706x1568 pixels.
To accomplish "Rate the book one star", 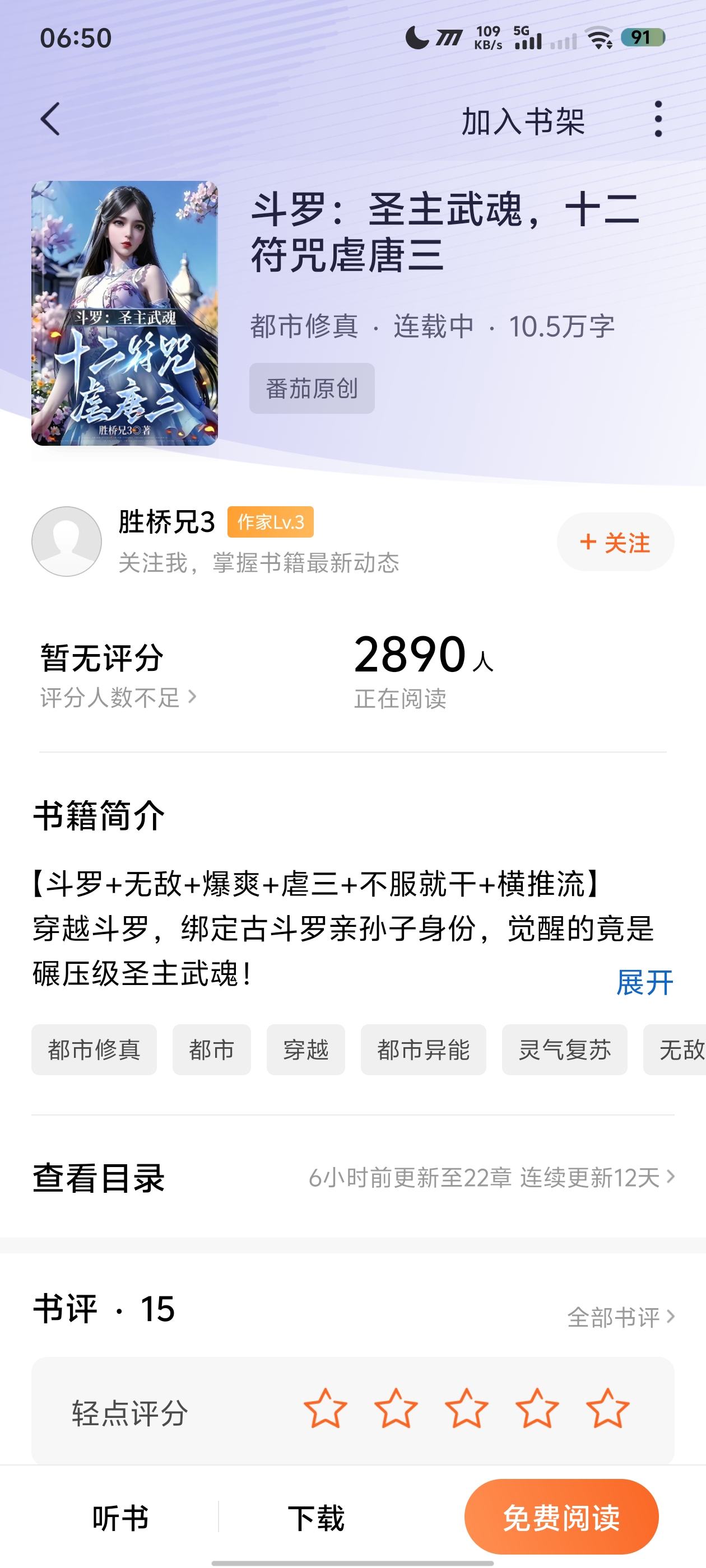I will 326,1408.
